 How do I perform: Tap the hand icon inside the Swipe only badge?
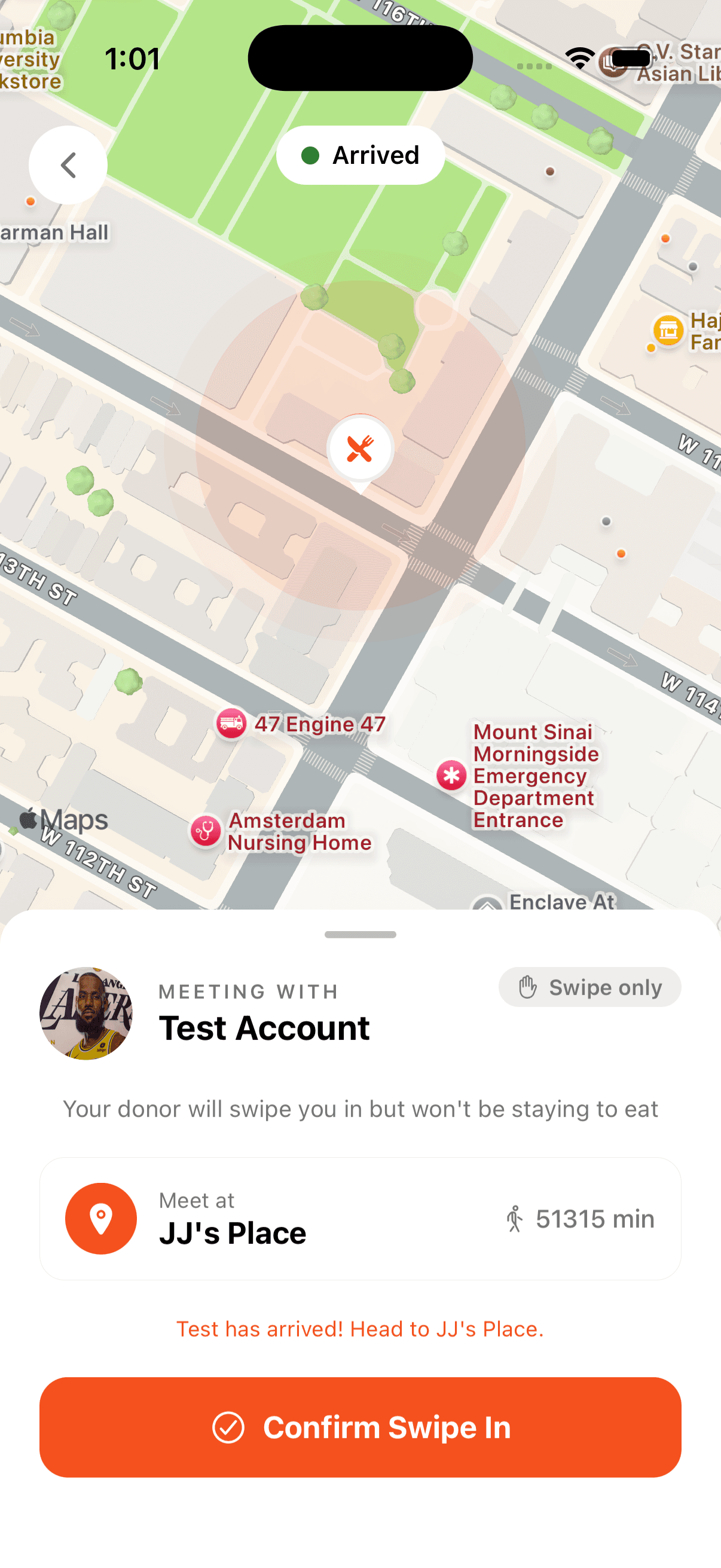(527, 987)
